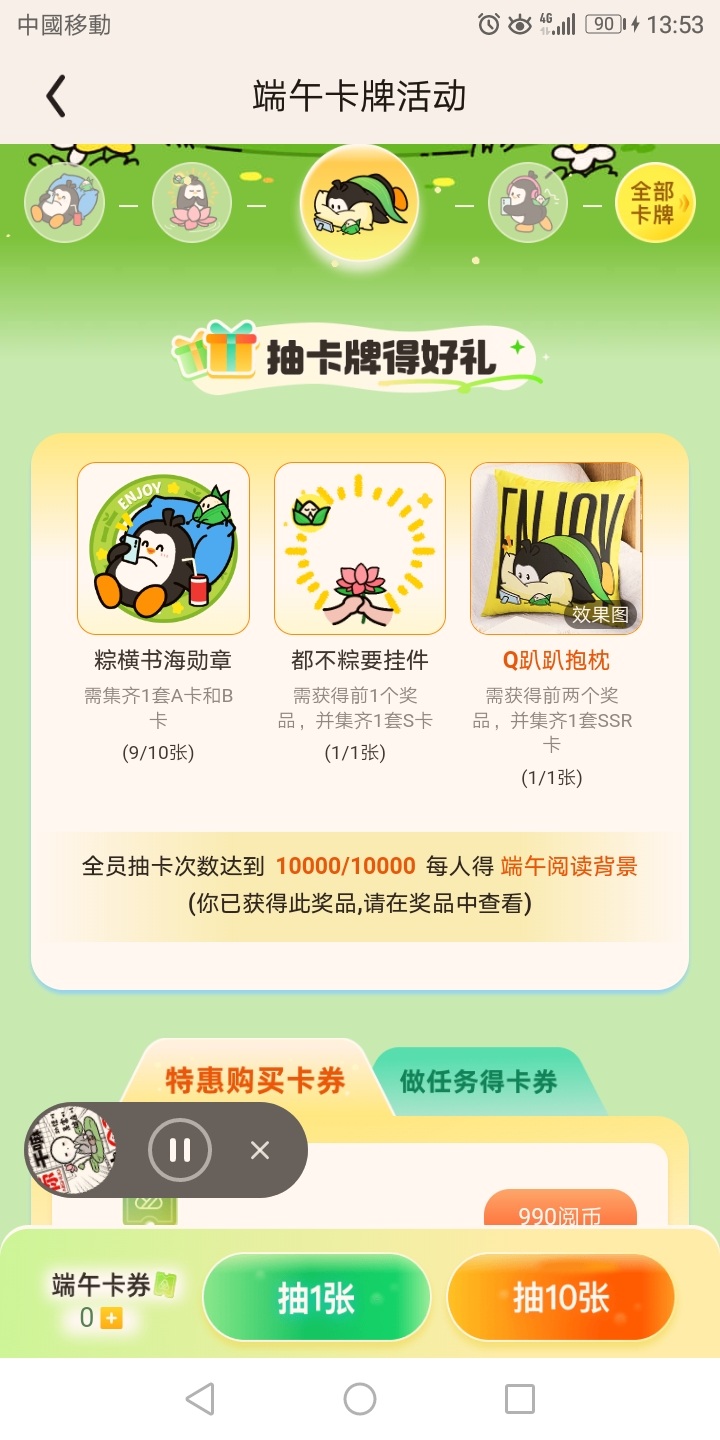Draw one card with 抽1张
The image size is (720, 1440).
317,1298
